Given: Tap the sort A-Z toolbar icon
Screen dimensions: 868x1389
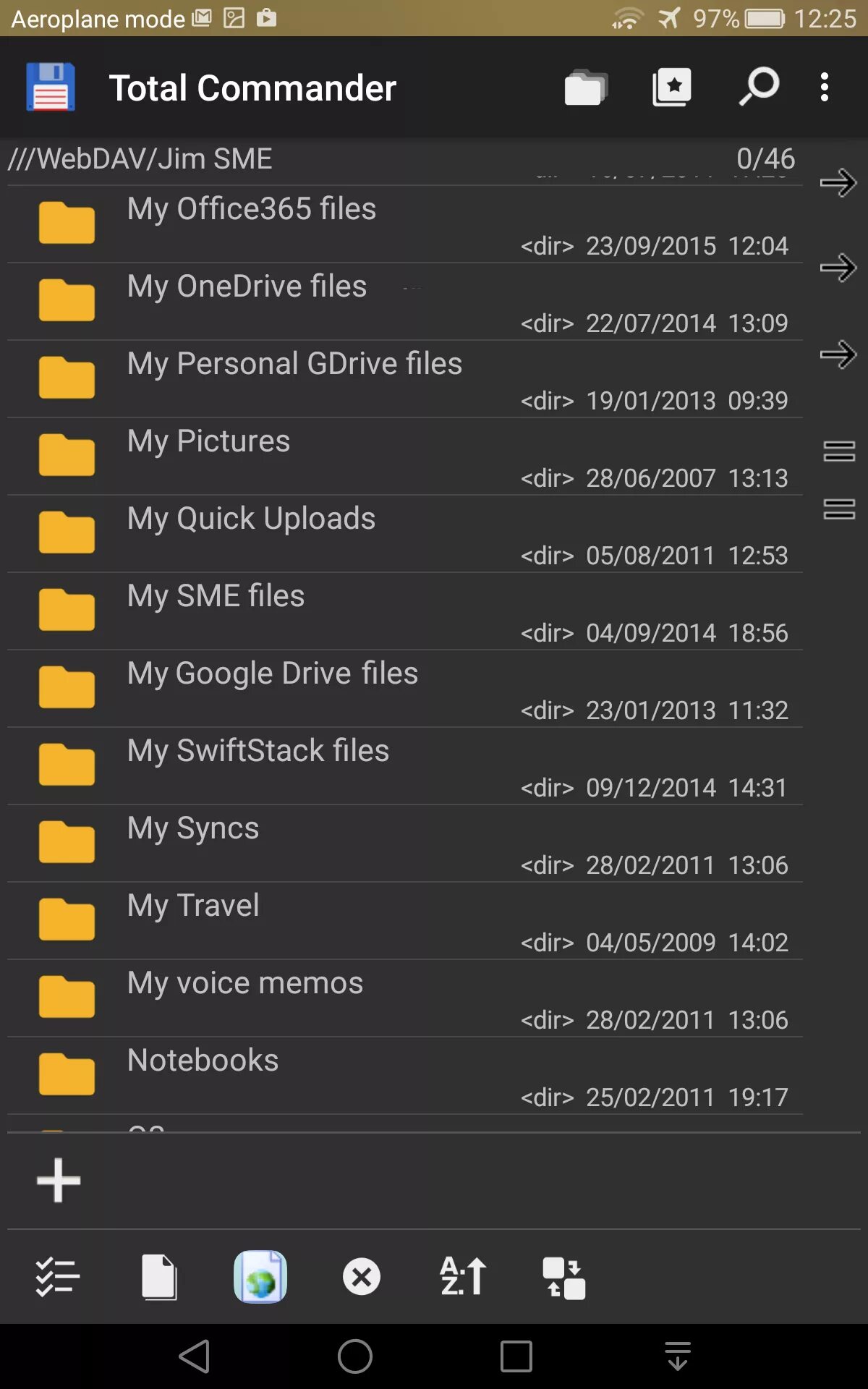Looking at the screenshot, I should [x=463, y=1277].
